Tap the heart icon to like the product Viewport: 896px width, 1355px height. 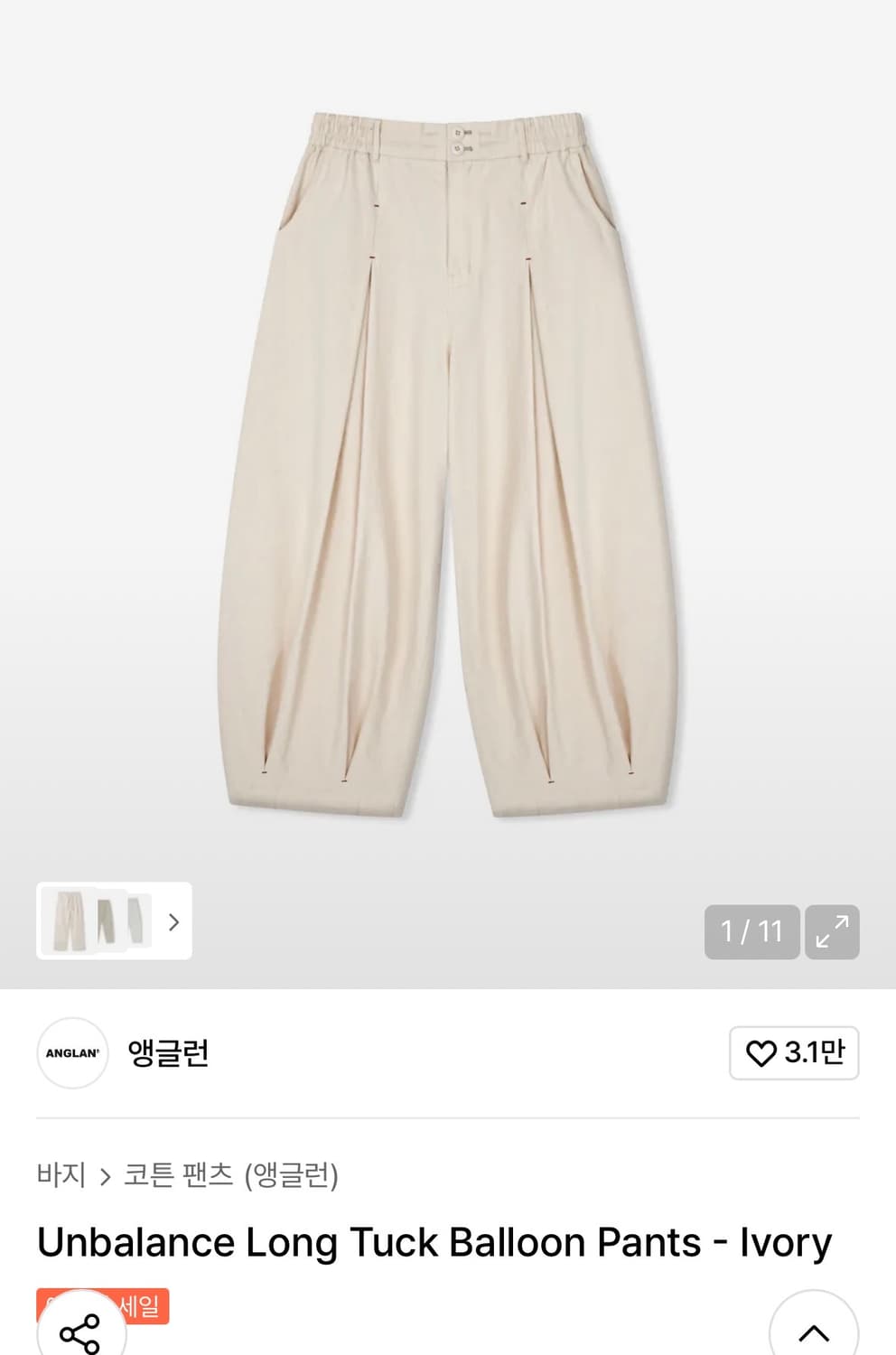click(765, 1053)
